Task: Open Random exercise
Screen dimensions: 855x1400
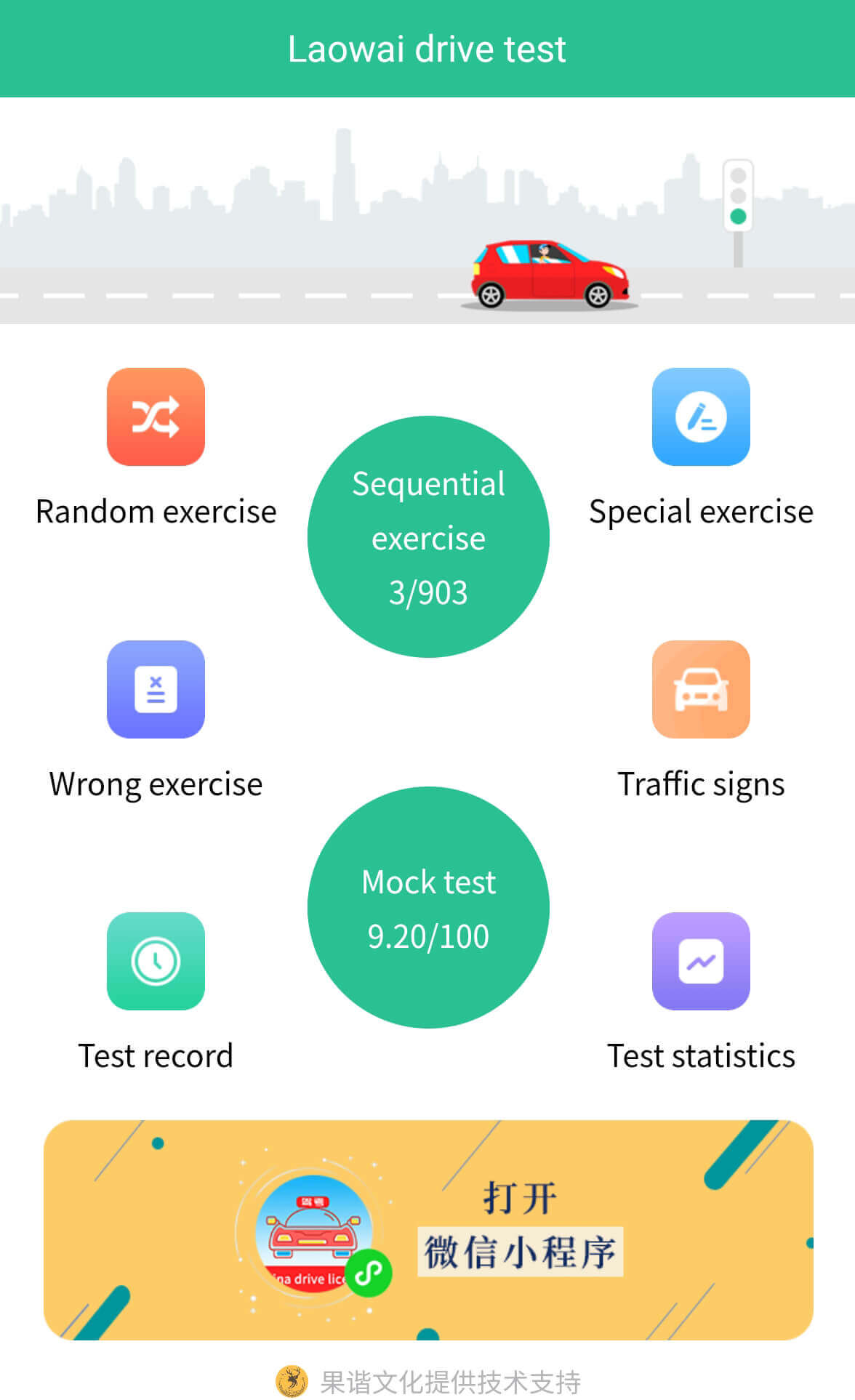Action: [156, 417]
